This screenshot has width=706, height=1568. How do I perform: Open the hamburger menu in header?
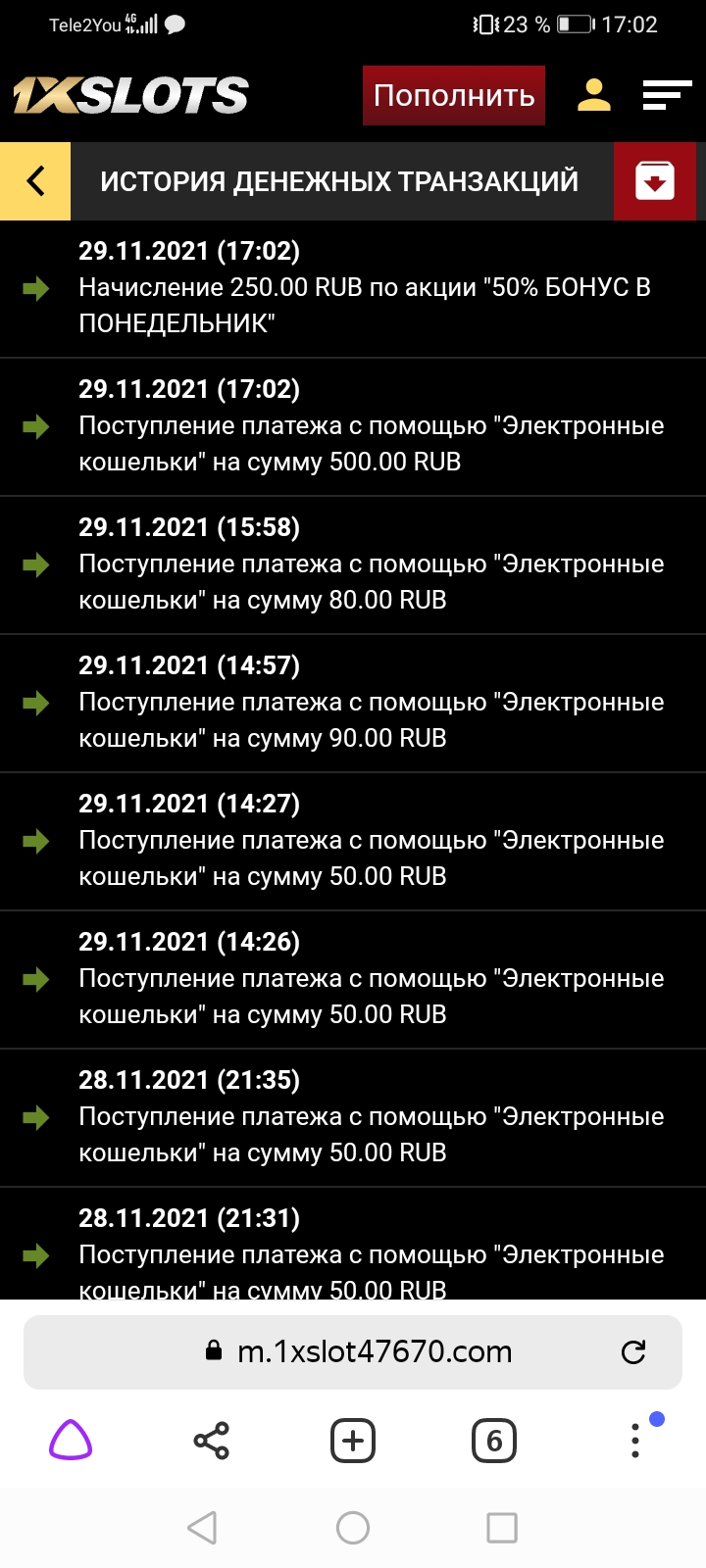point(668,95)
